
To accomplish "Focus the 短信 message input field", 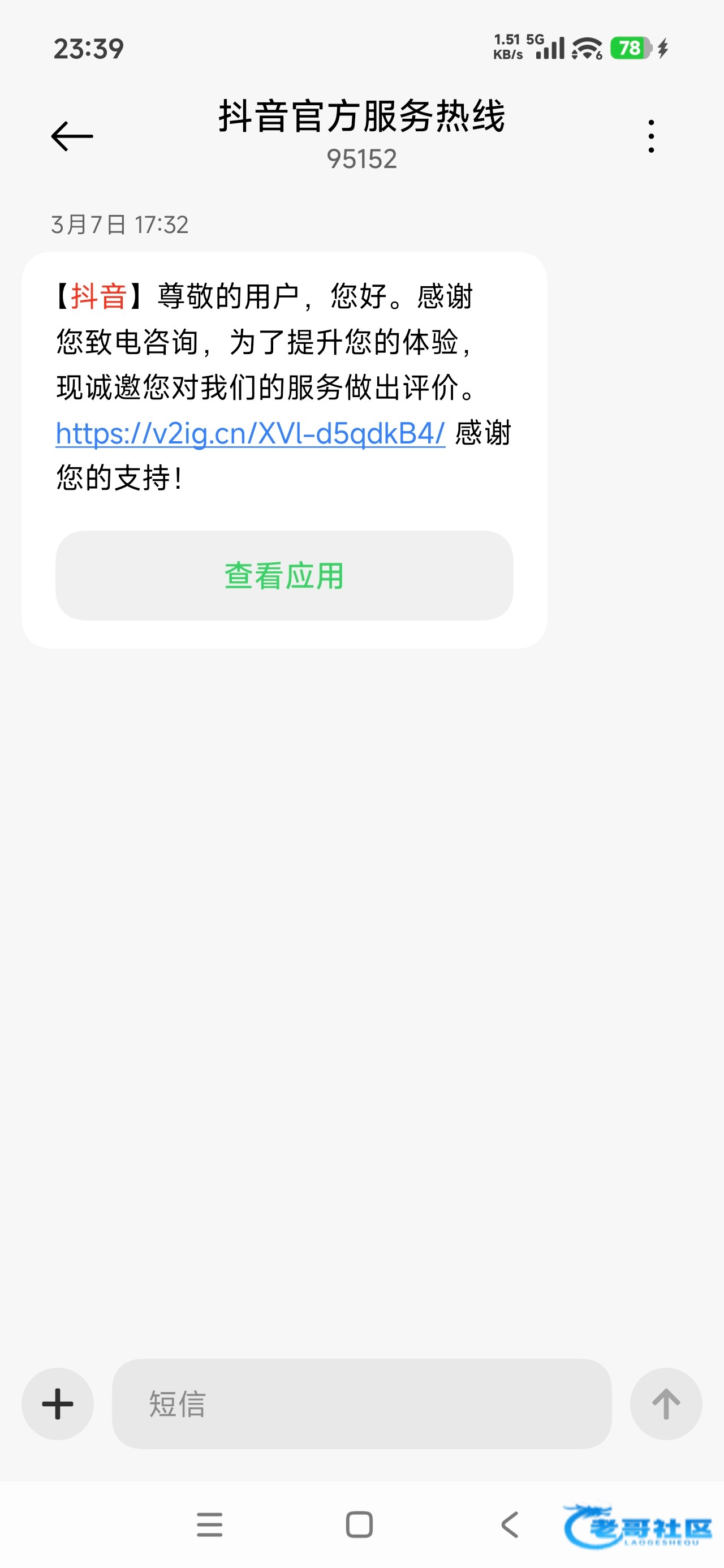I will tap(361, 1403).
